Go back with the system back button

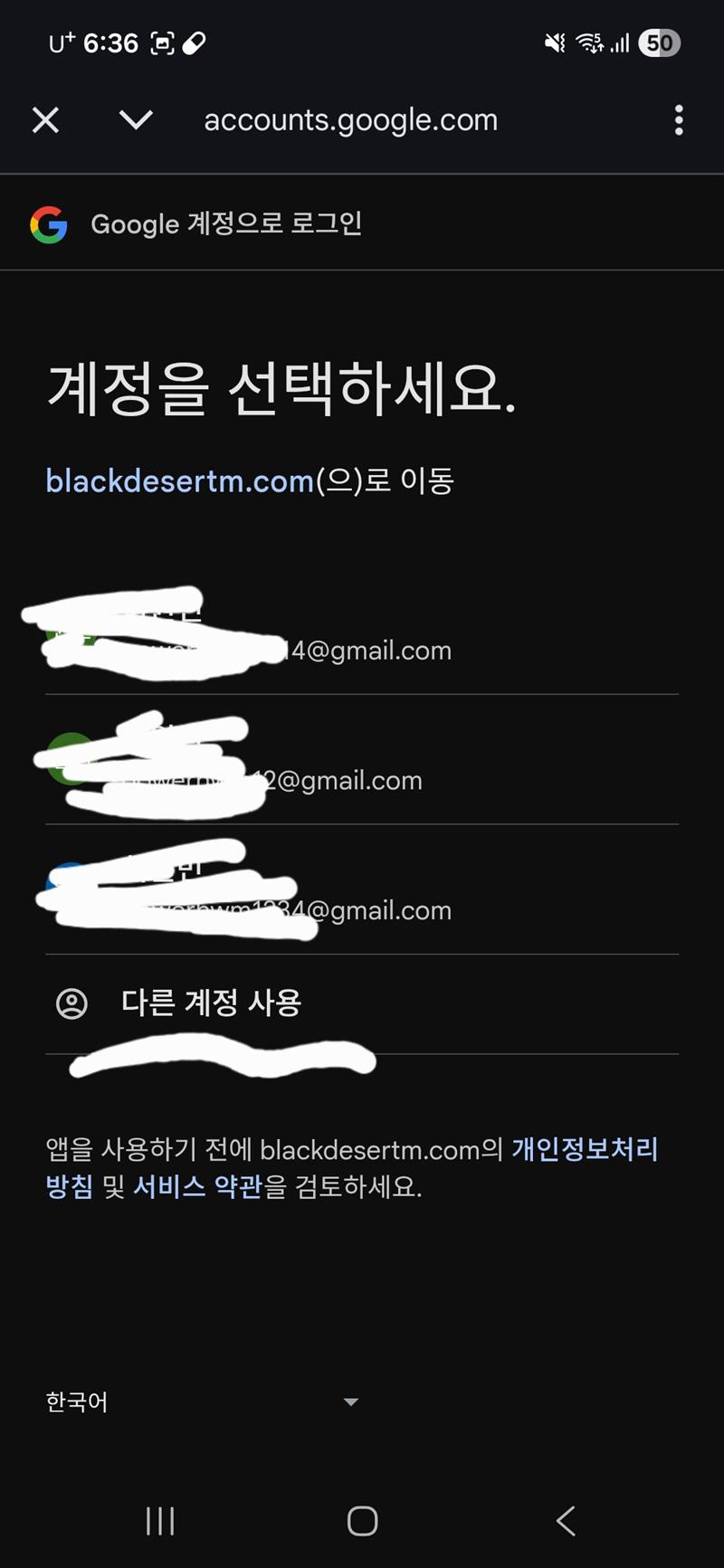point(566,1521)
